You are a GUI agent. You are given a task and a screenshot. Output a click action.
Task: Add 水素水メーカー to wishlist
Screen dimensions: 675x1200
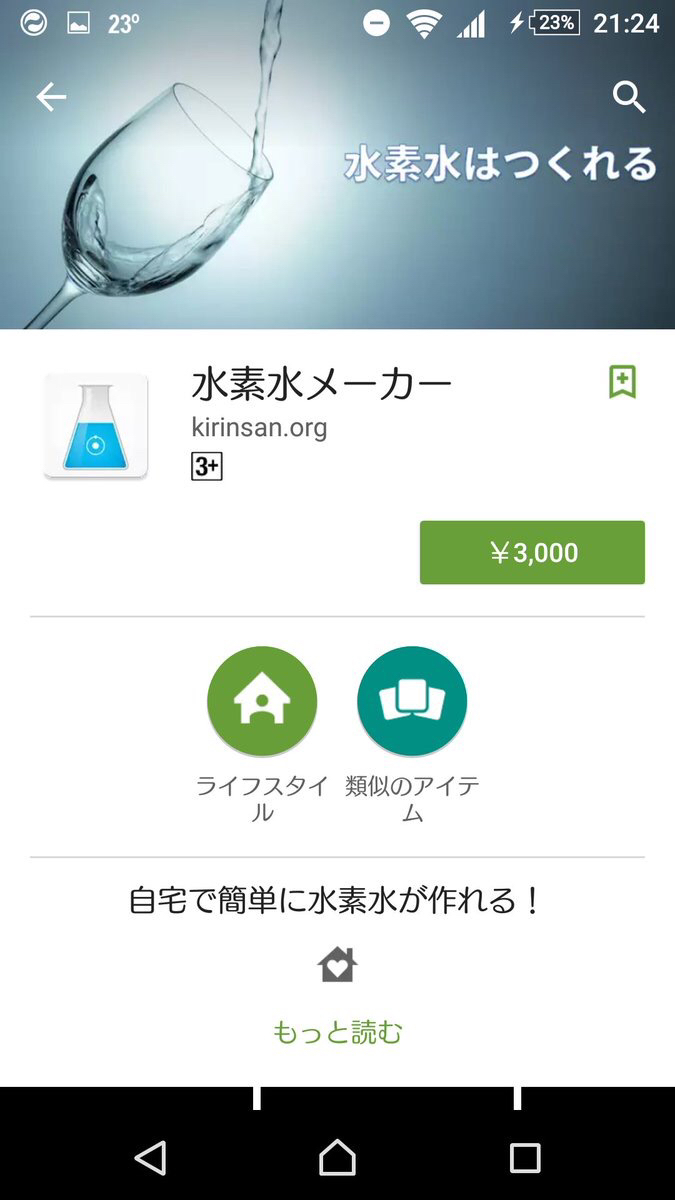coord(622,382)
